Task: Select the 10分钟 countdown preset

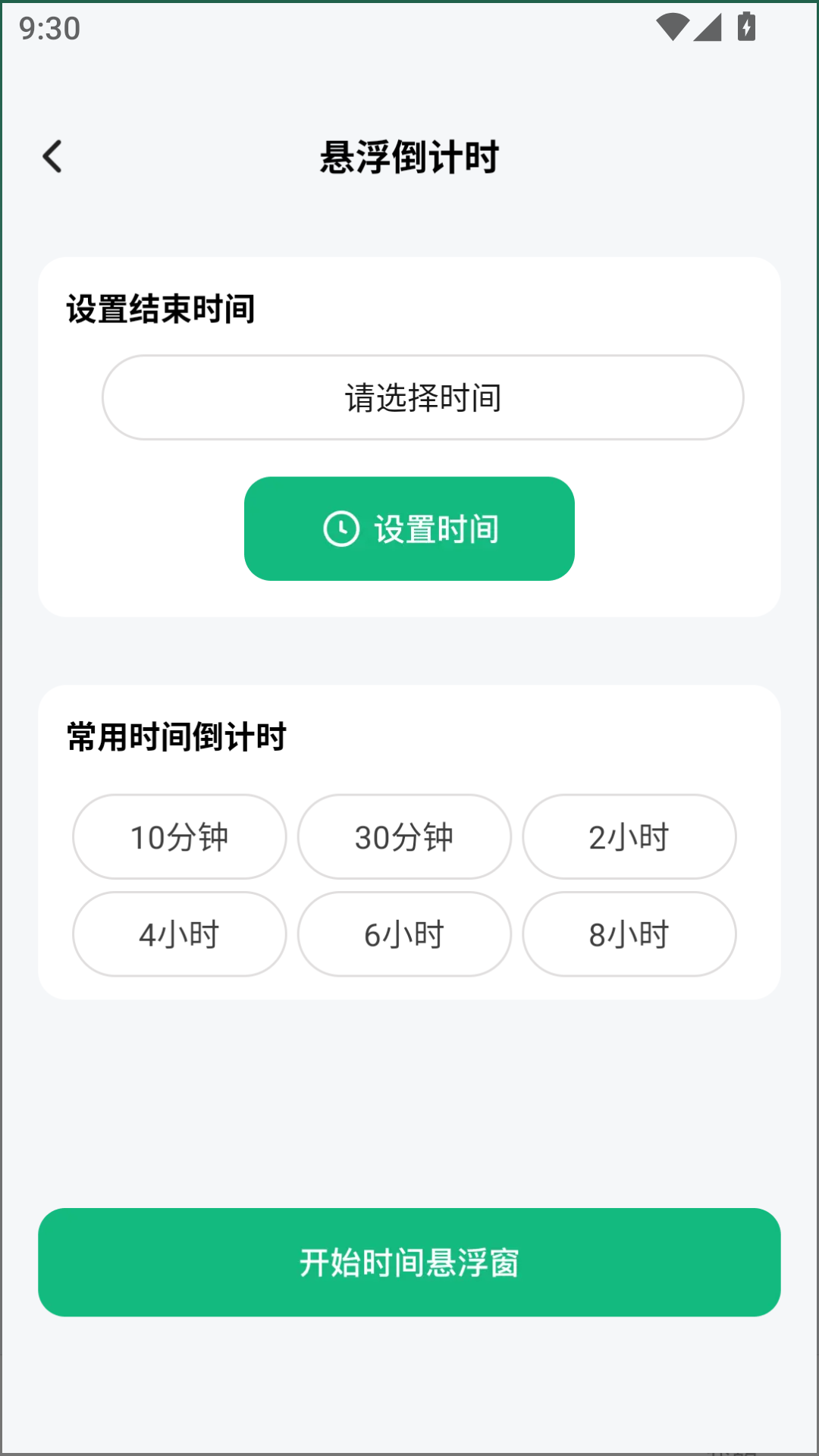Action: coord(180,836)
